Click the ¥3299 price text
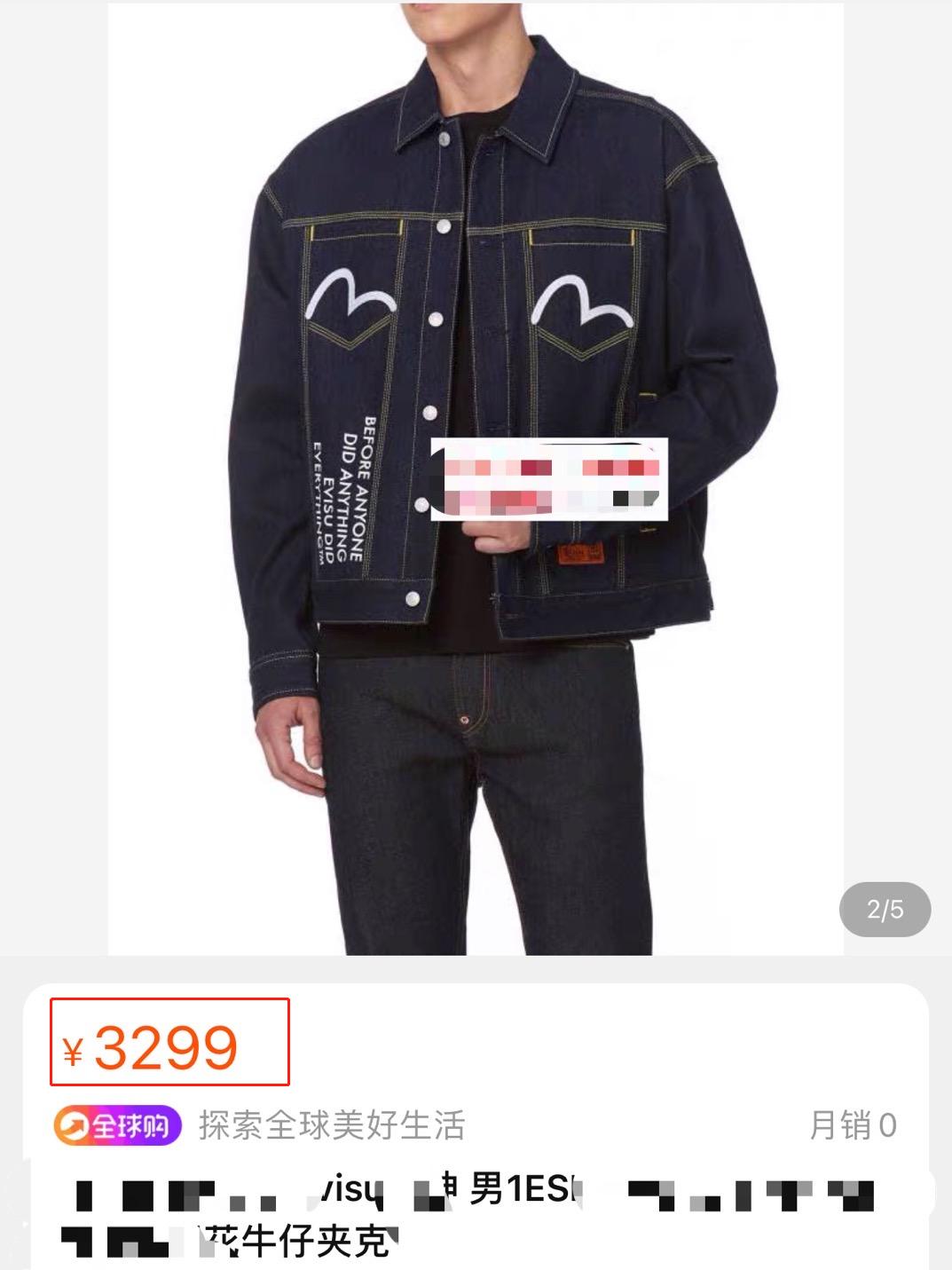Screen dimensions: 952x1270 point(168,1049)
